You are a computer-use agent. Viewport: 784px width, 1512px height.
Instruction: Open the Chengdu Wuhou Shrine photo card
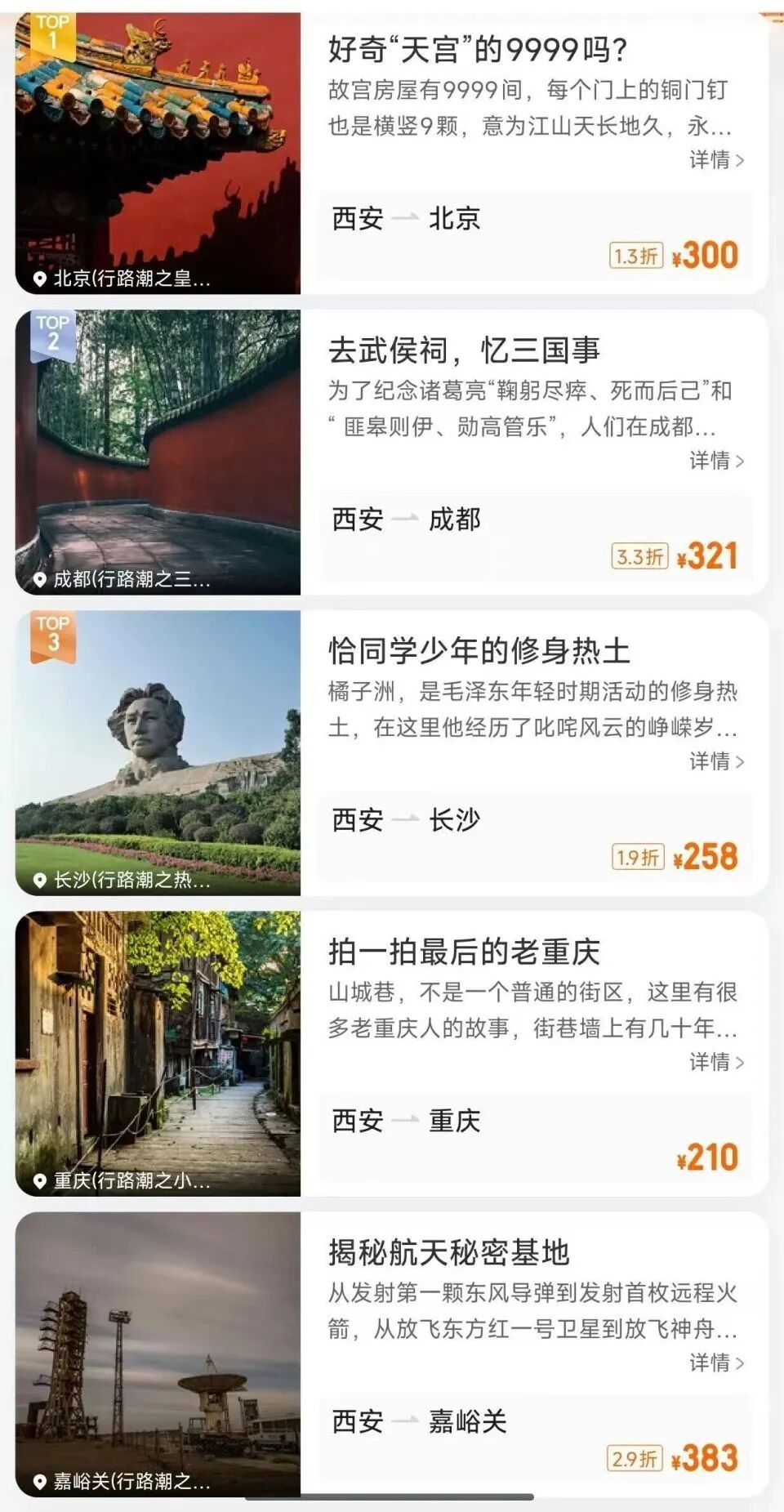158,452
